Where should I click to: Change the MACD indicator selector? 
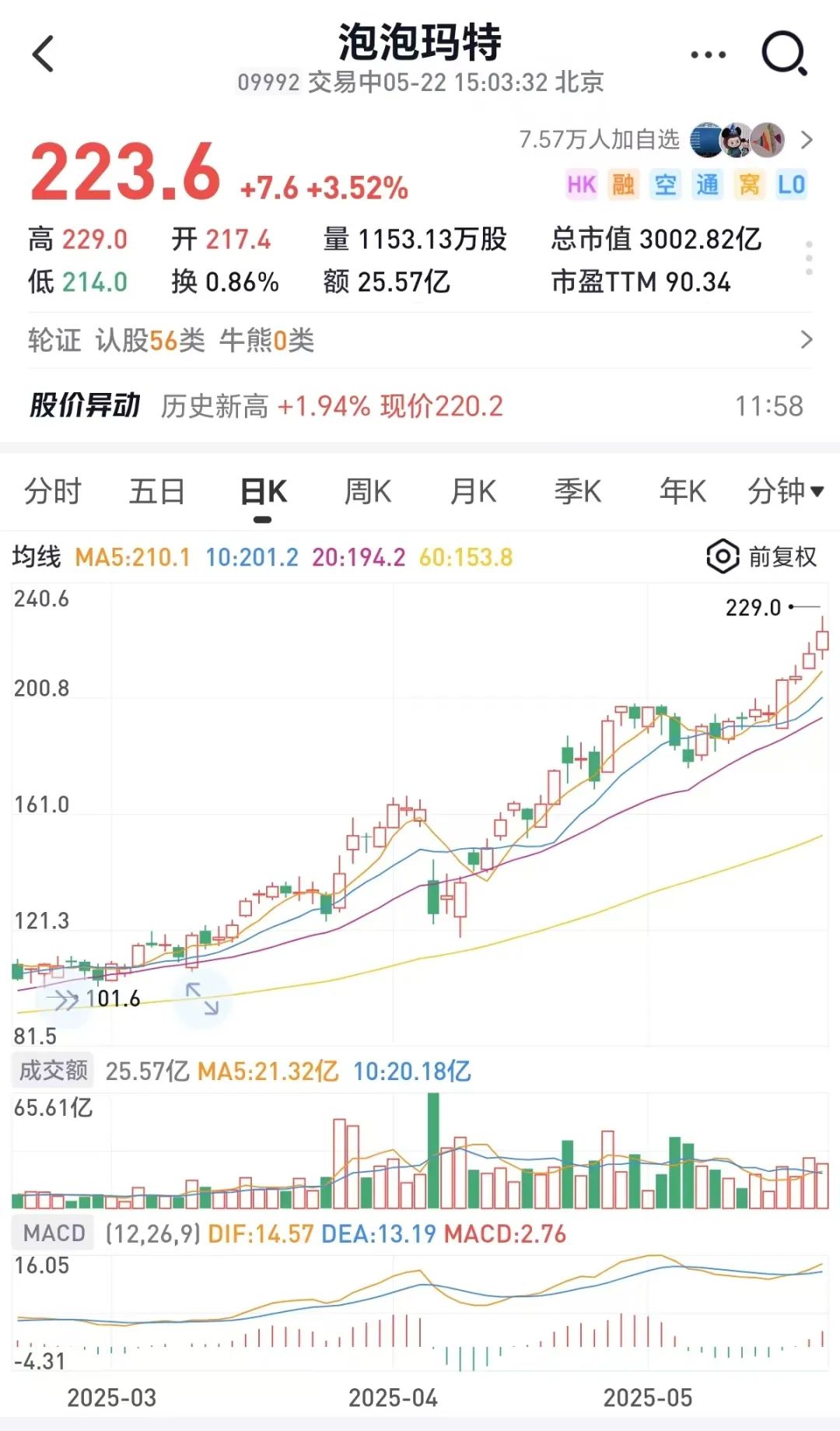tap(54, 1233)
